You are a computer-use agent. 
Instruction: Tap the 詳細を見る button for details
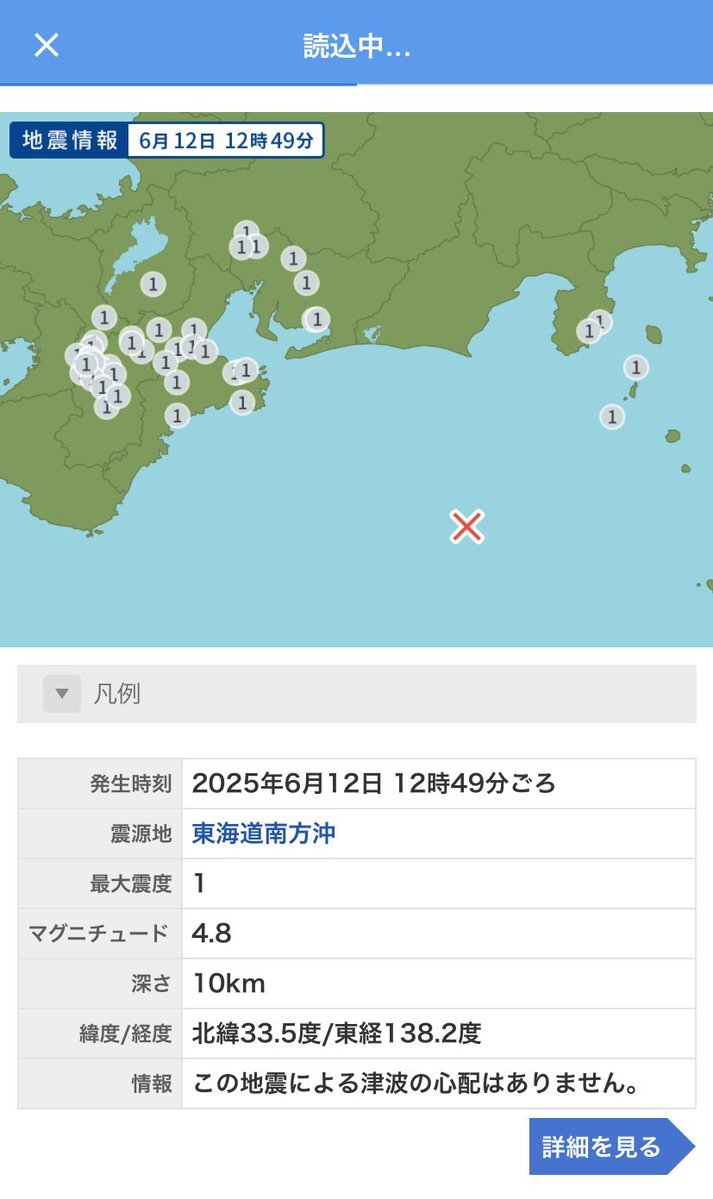[x=602, y=1146]
